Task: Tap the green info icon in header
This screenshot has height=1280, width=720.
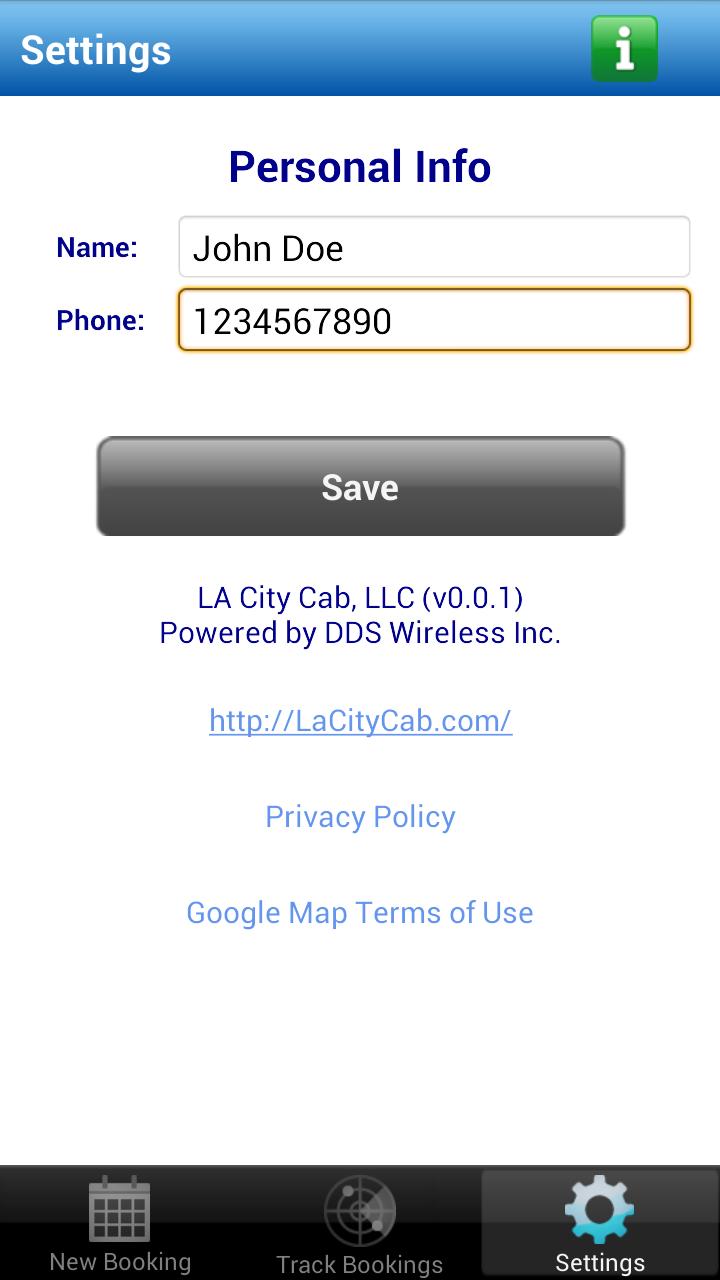Action: tap(623, 47)
